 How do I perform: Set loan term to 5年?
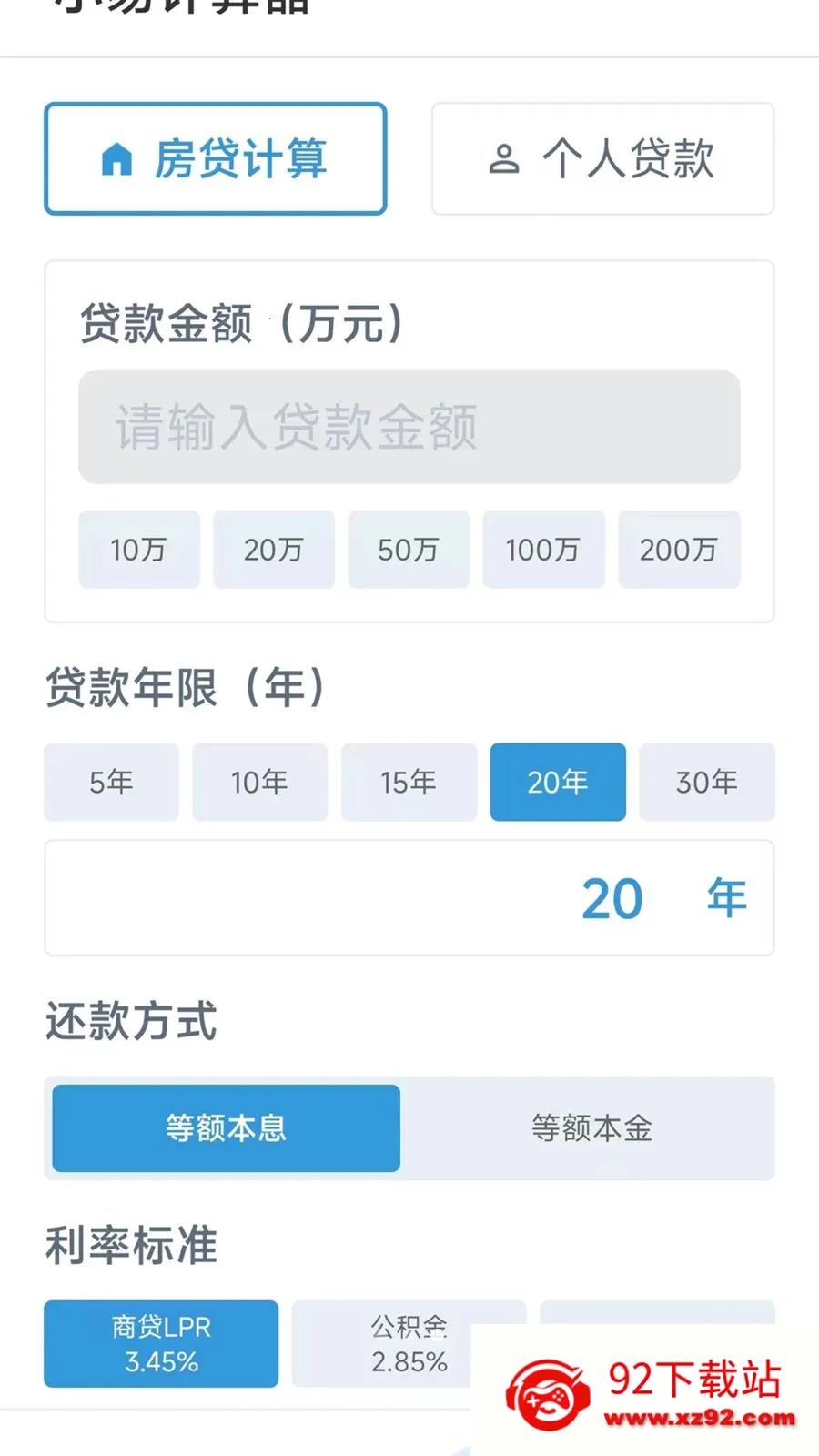click(111, 782)
